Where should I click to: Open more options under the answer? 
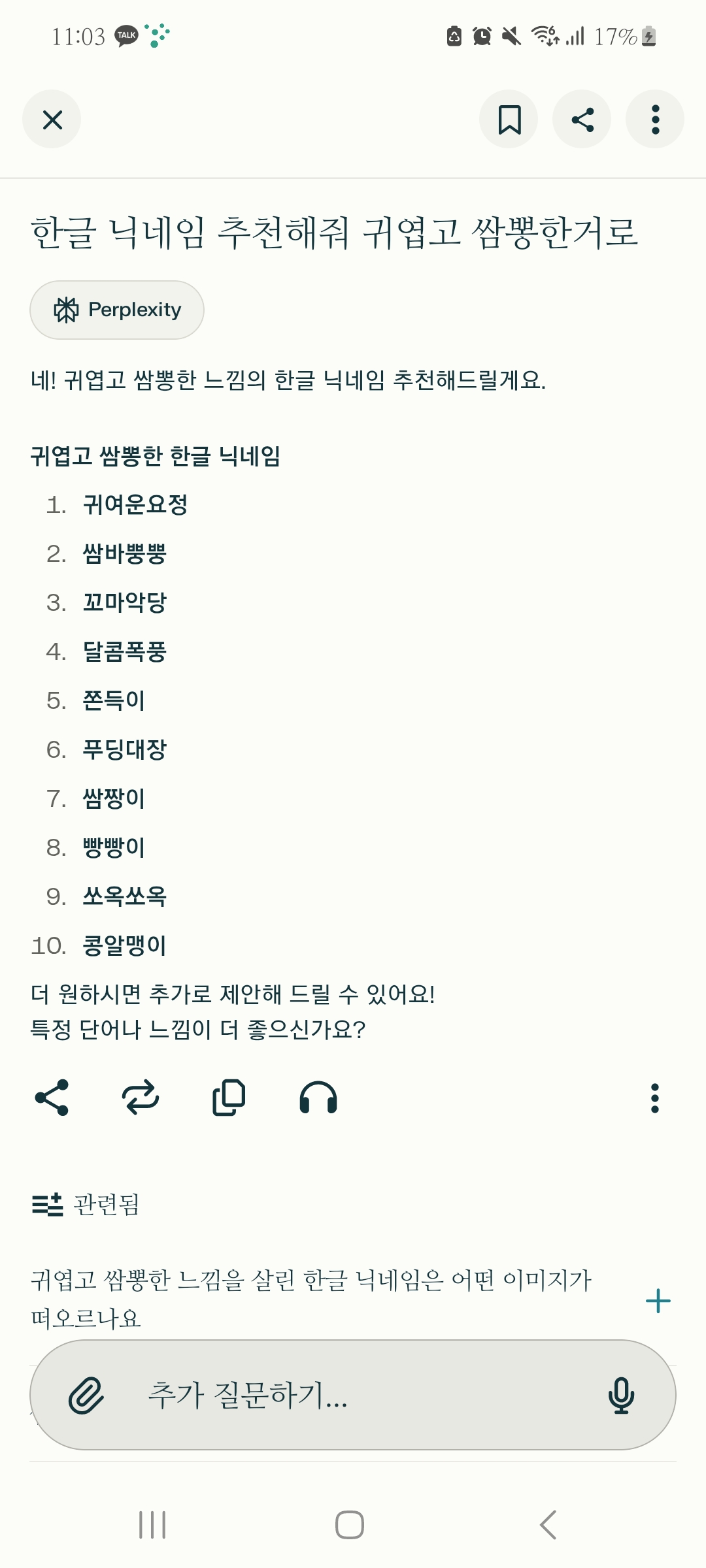pyautogui.click(x=654, y=1098)
